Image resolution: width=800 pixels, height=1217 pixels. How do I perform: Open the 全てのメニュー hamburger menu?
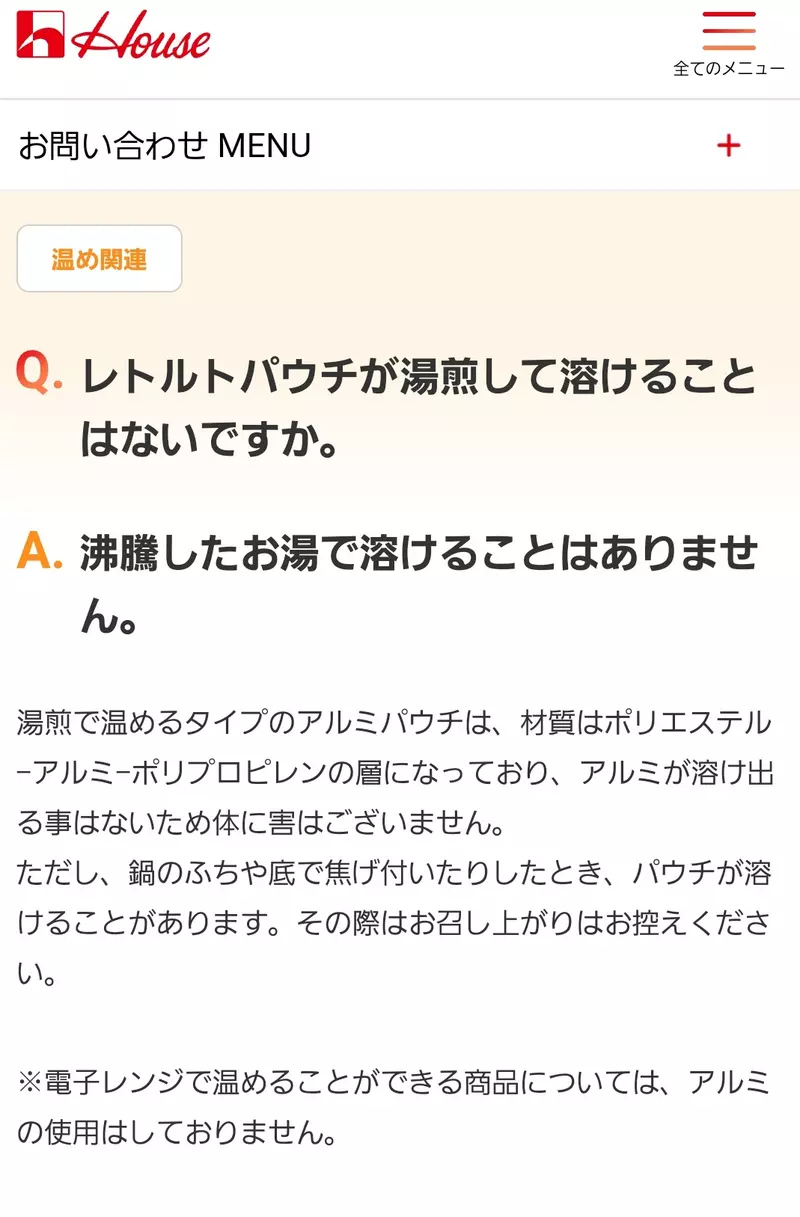coord(728,43)
